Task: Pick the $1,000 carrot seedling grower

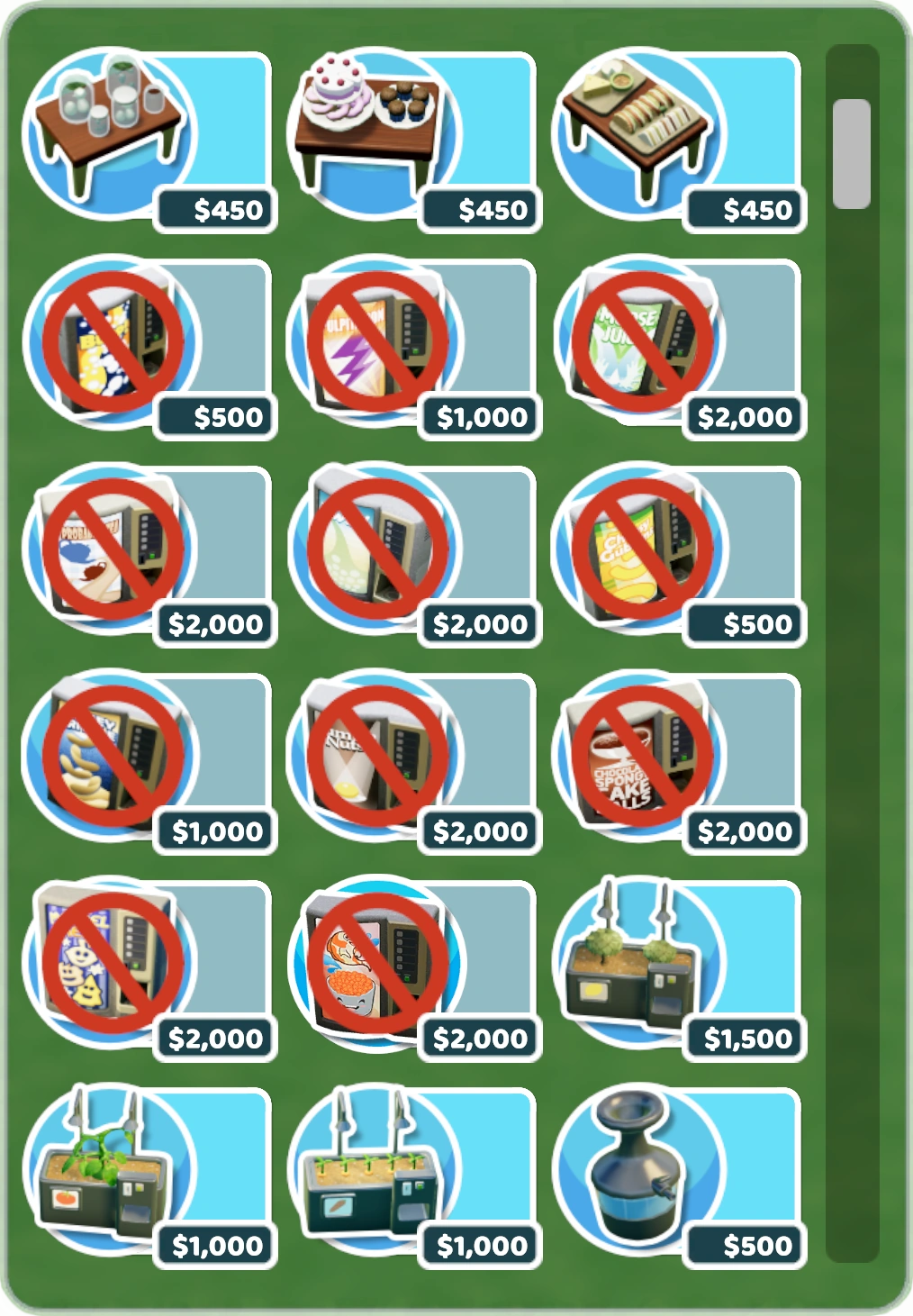Action: (413, 1175)
